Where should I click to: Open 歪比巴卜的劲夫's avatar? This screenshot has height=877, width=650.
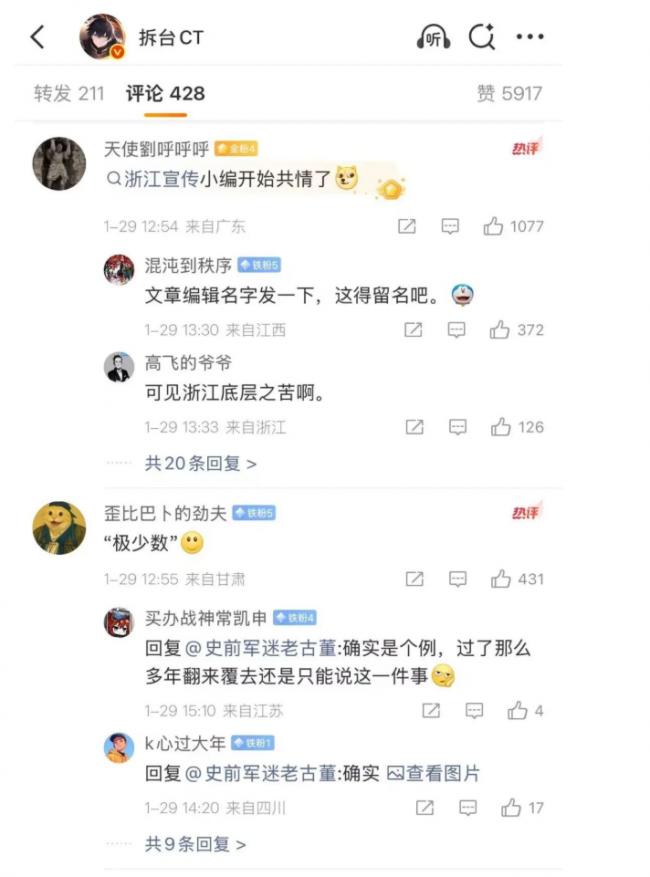(59, 526)
